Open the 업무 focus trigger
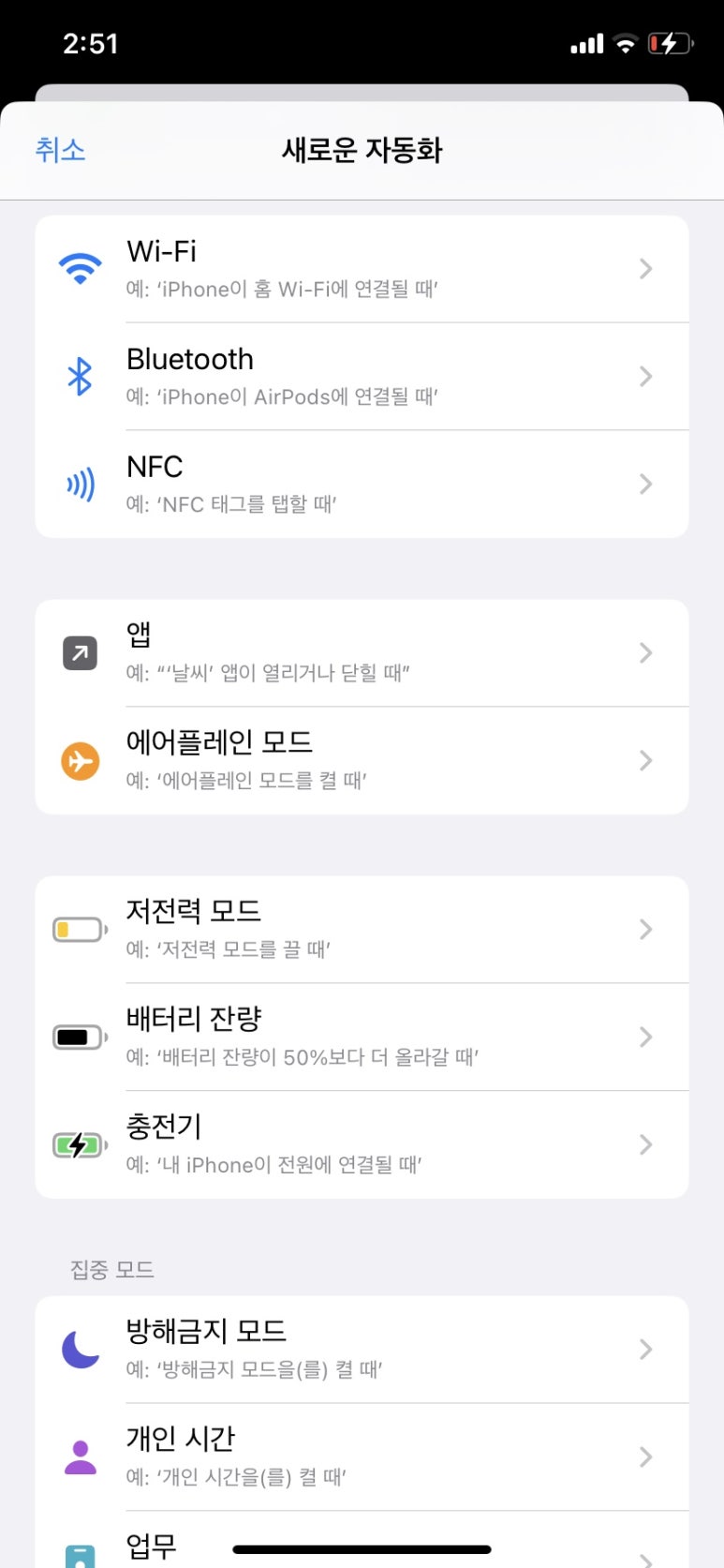This screenshot has height=1568, width=724. pos(362,1540)
